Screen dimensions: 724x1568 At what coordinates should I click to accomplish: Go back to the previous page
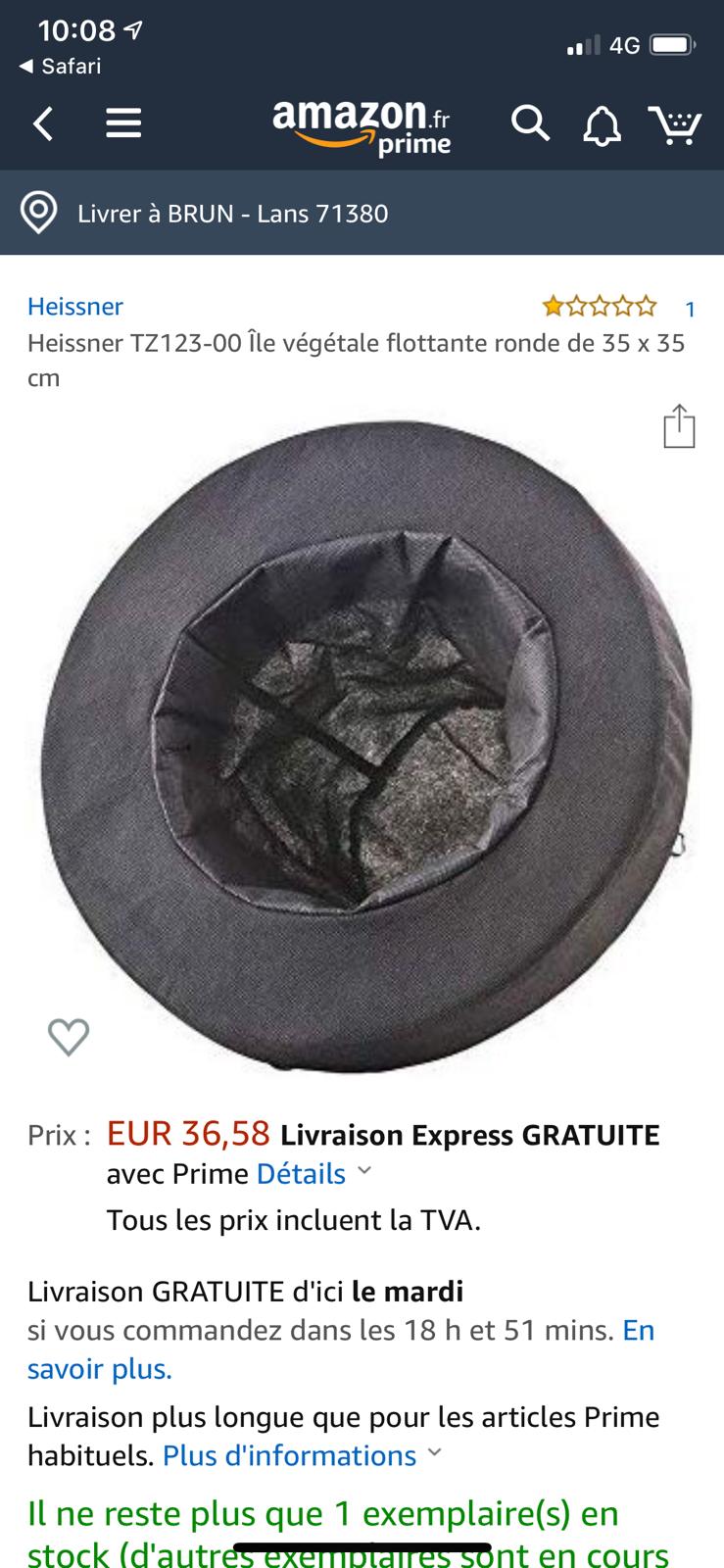click(43, 124)
